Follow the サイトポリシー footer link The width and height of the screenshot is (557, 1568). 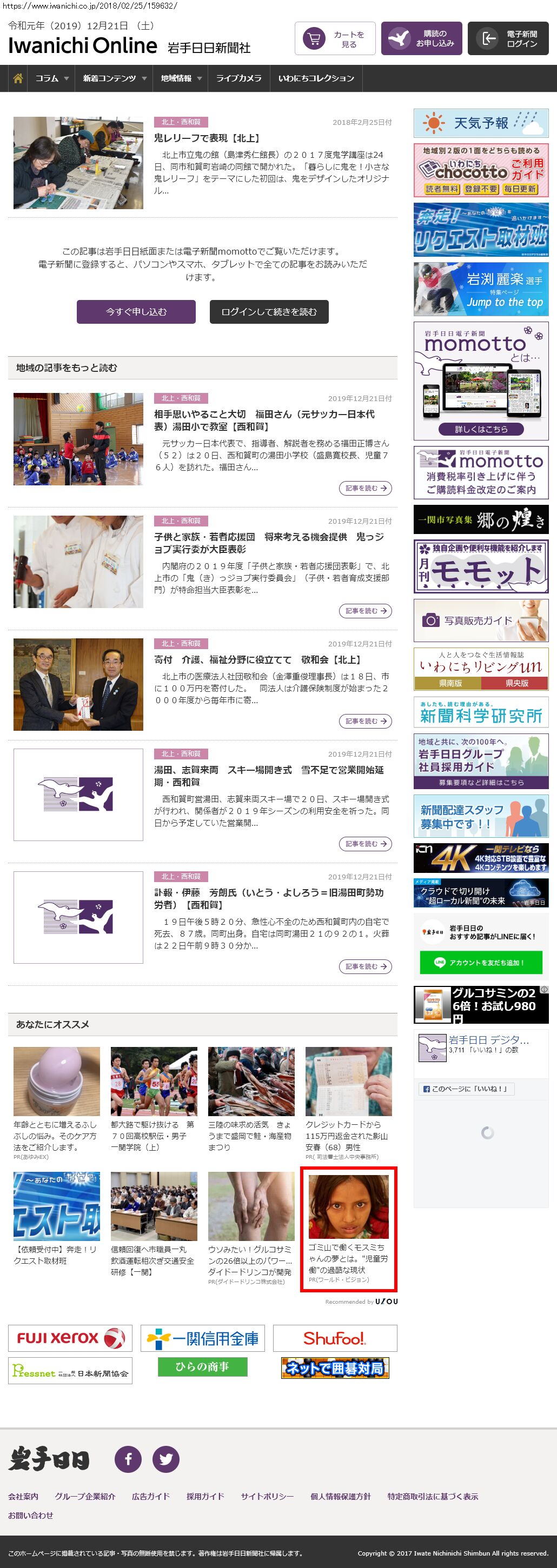click(267, 1496)
